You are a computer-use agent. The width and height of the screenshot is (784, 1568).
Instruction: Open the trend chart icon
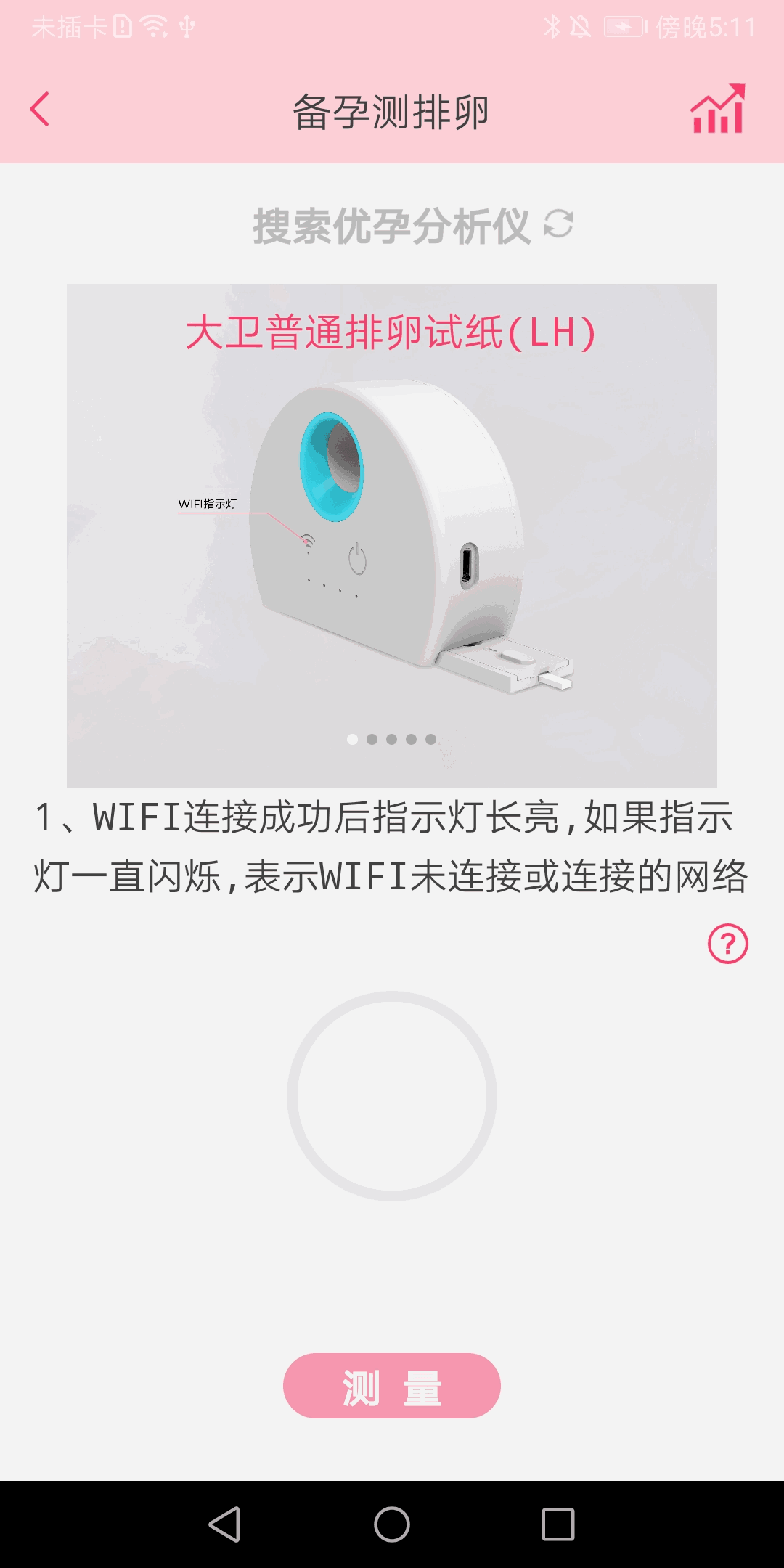coord(717,110)
